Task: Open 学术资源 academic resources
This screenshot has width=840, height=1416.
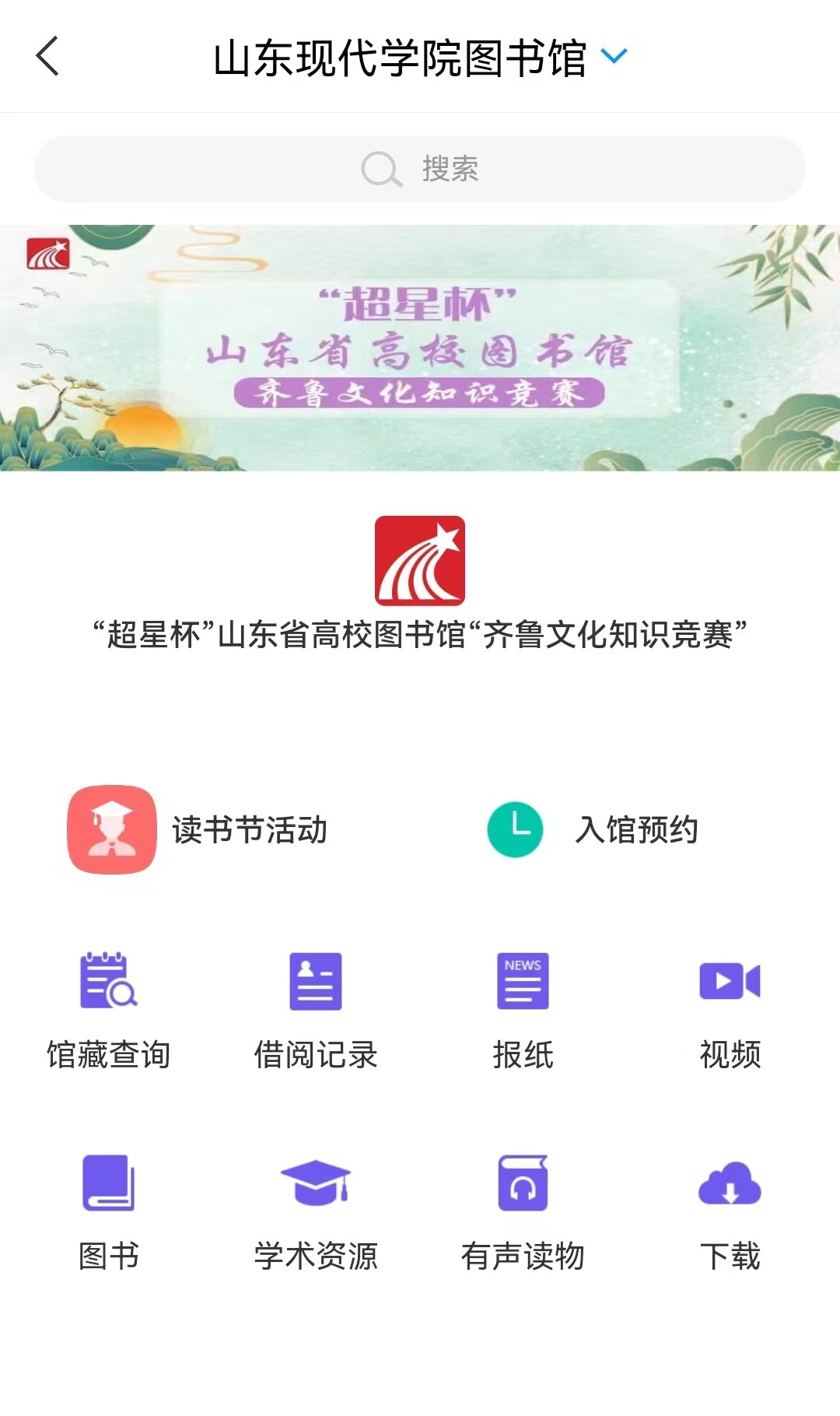Action: 316,1212
